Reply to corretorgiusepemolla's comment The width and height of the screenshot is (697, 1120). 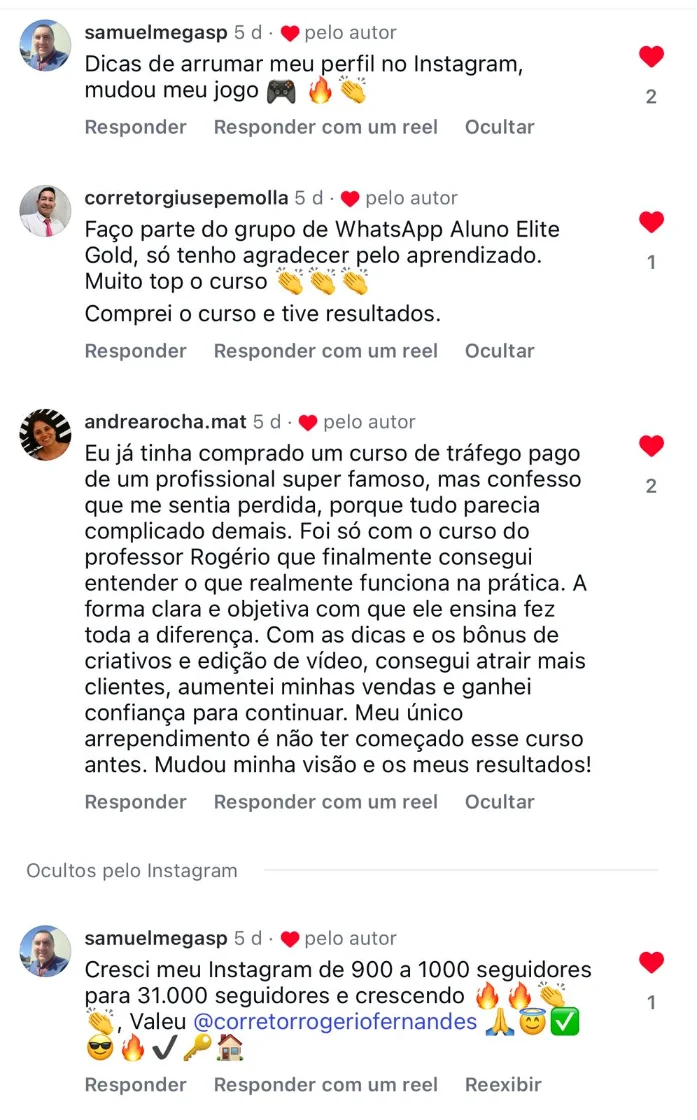tap(135, 351)
